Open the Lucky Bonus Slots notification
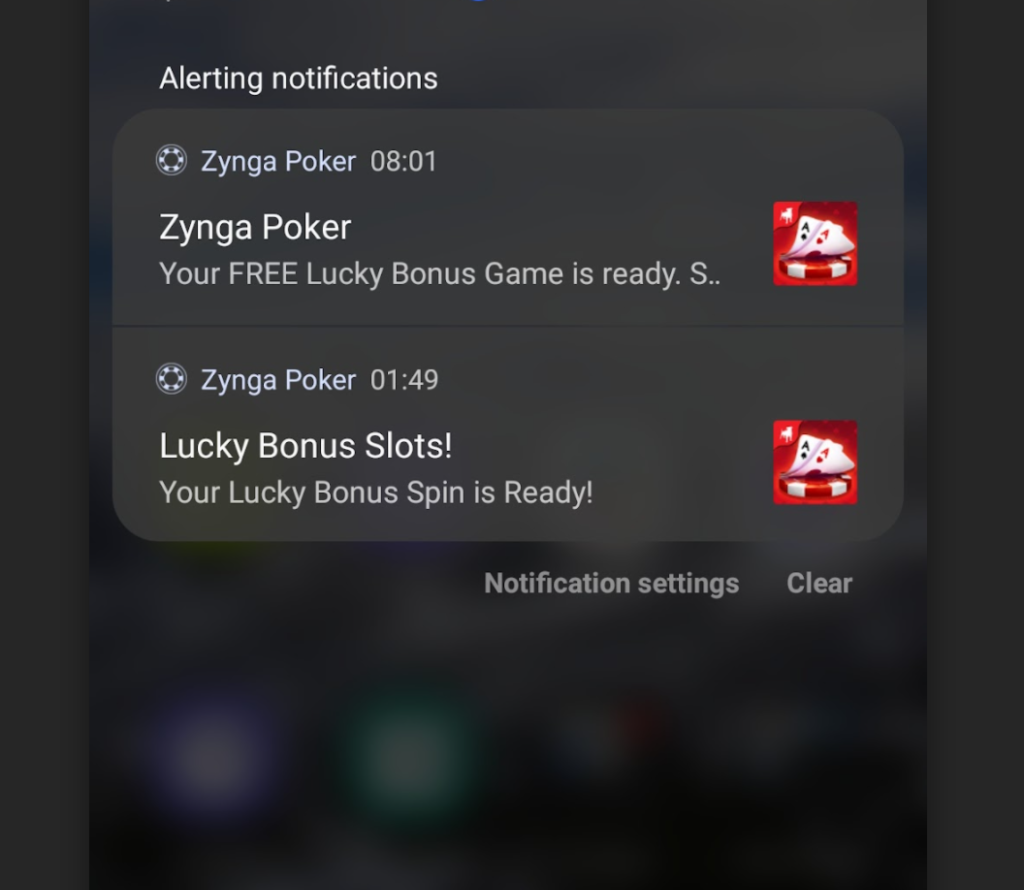The image size is (1024, 890). 440,468
